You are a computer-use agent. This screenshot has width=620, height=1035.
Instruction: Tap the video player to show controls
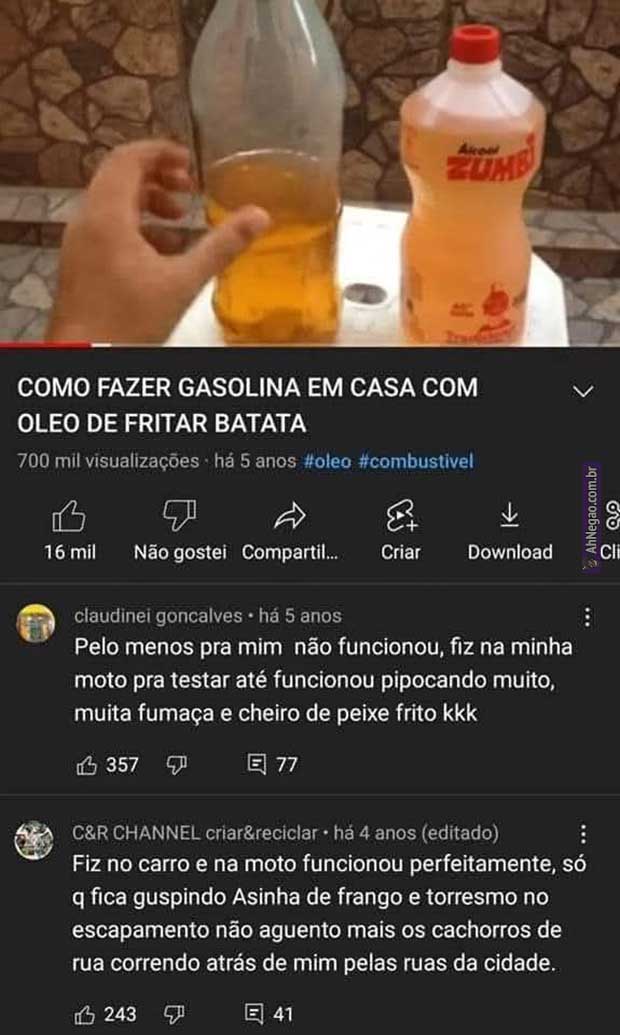click(x=310, y=172)
